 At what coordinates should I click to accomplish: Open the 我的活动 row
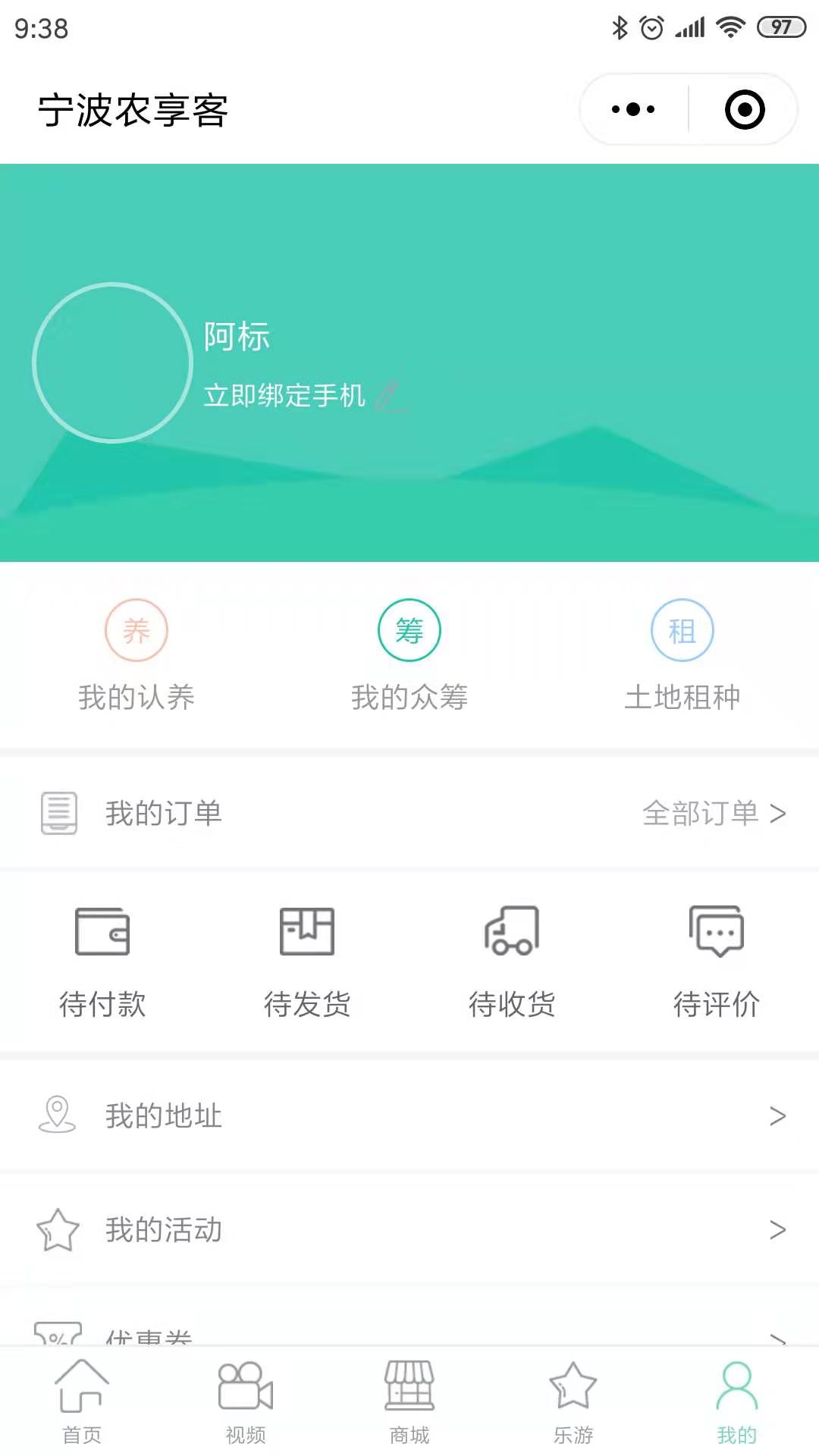409,1229
